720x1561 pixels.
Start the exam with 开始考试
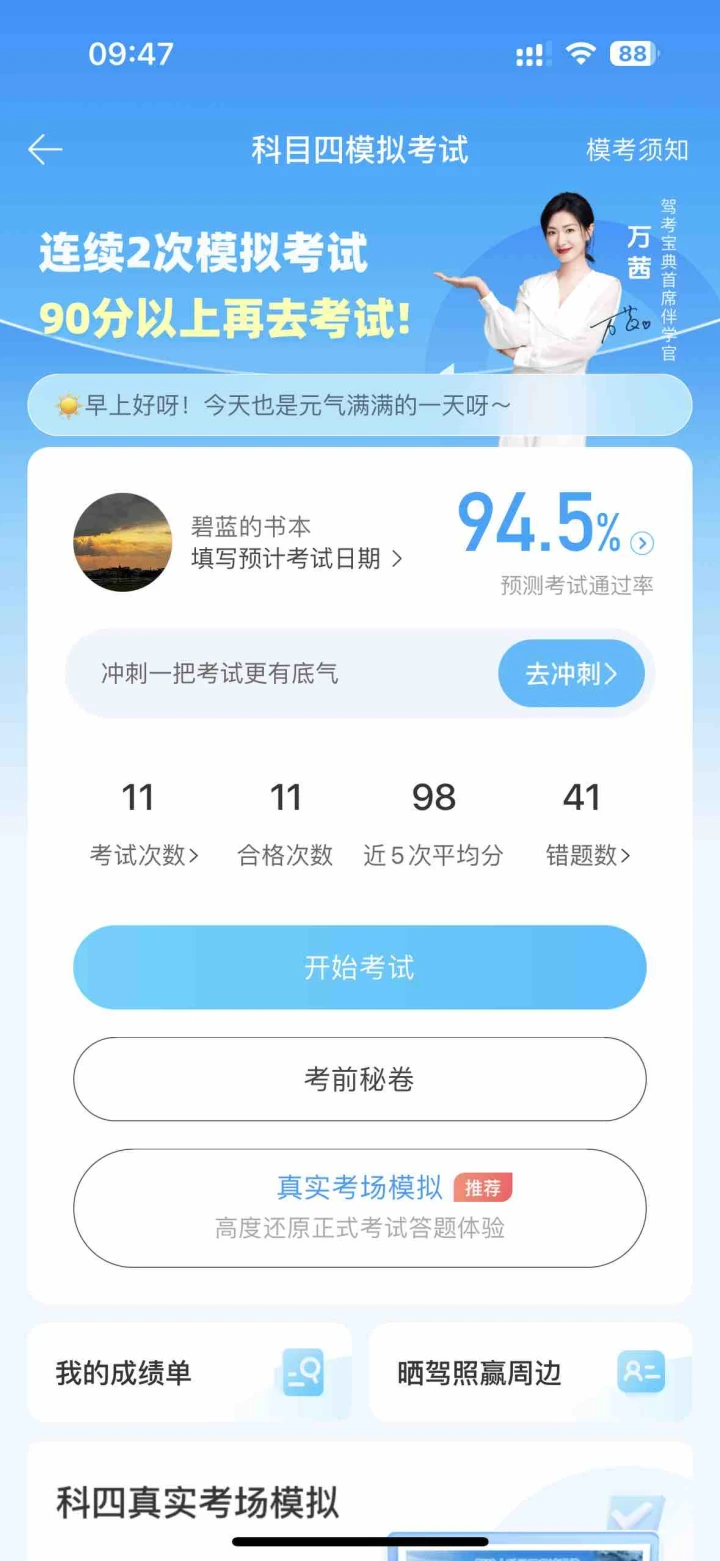click(360, 967)
